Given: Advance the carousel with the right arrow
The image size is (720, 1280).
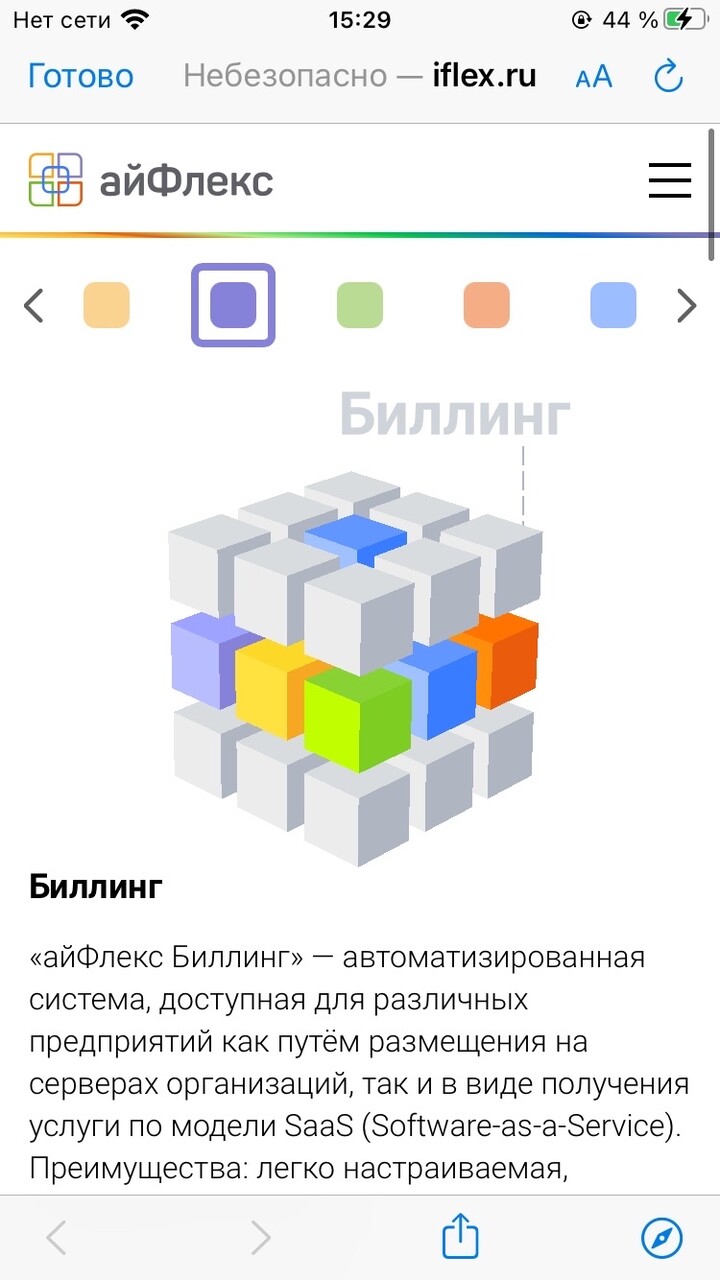Looking at the screenshot, I should pos(686,305).
